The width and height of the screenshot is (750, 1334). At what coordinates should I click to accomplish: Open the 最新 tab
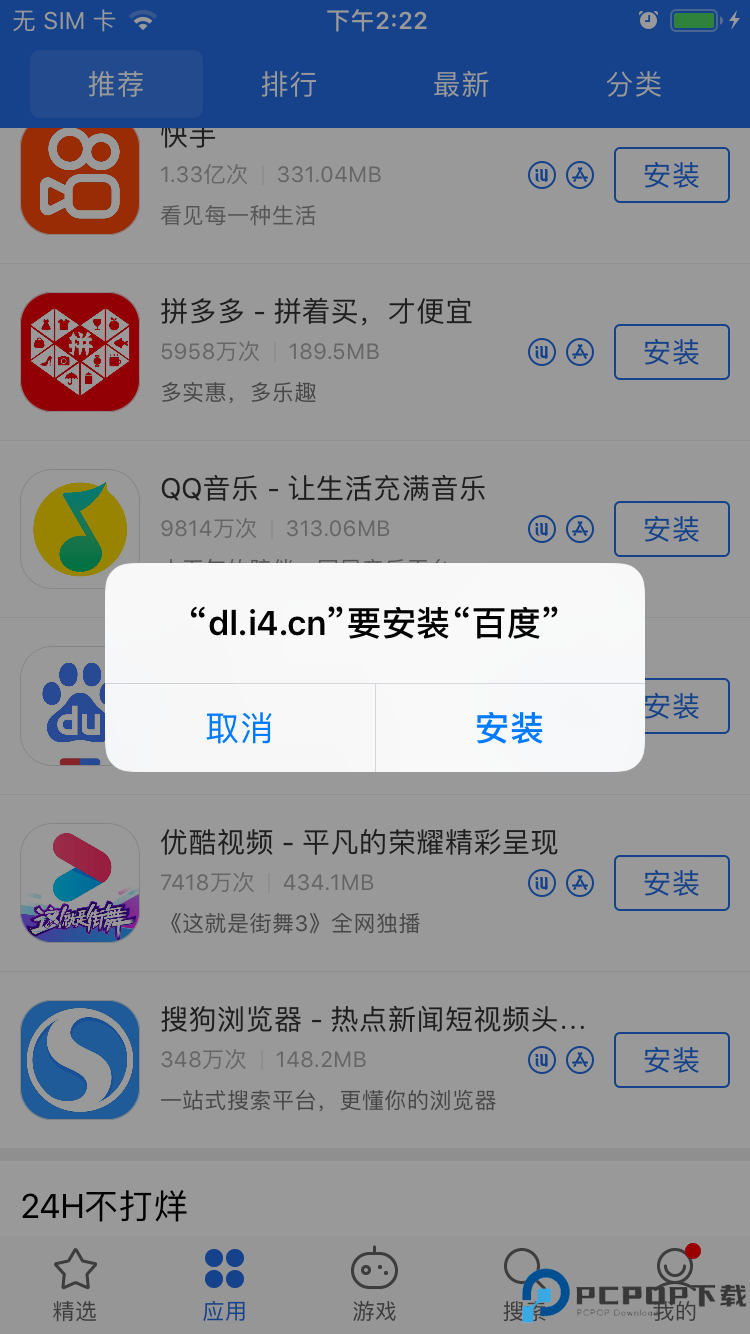pyautogui.click(x=460, y=86)
